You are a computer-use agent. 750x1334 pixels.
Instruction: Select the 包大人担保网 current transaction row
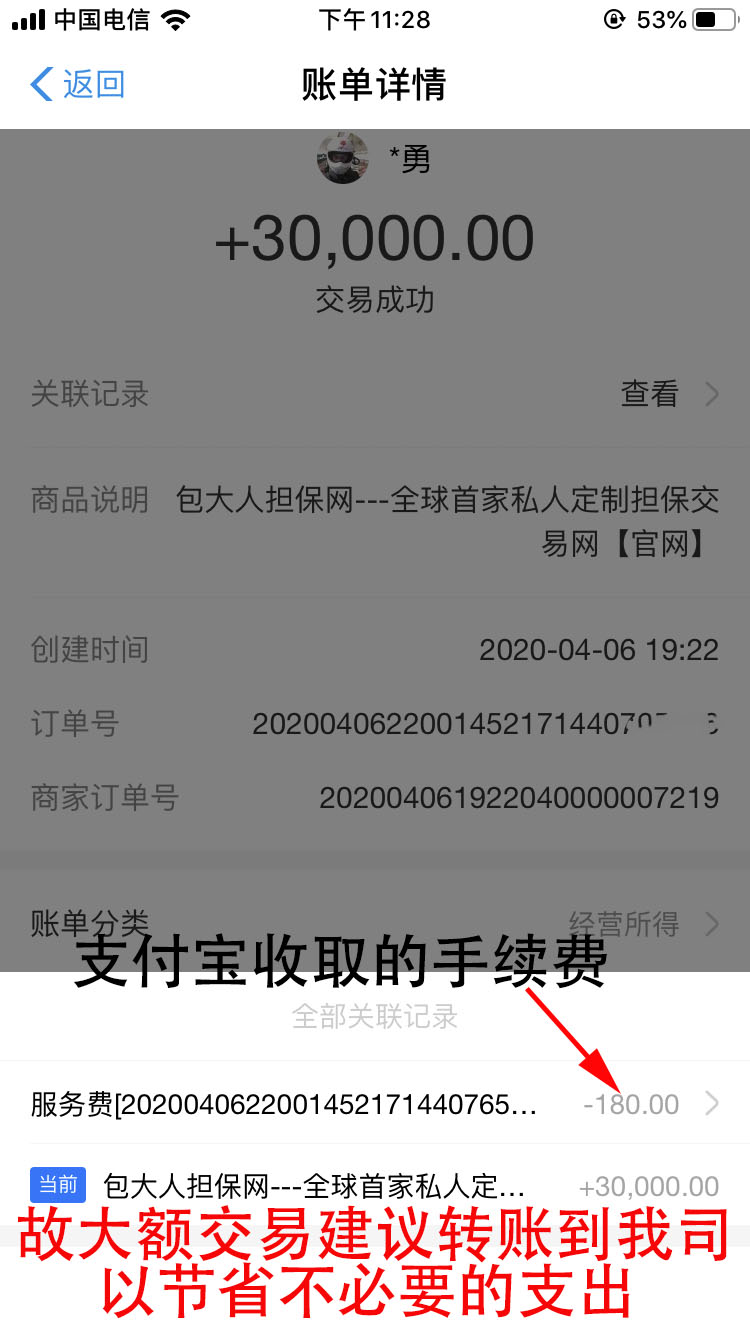[374, 1185]
